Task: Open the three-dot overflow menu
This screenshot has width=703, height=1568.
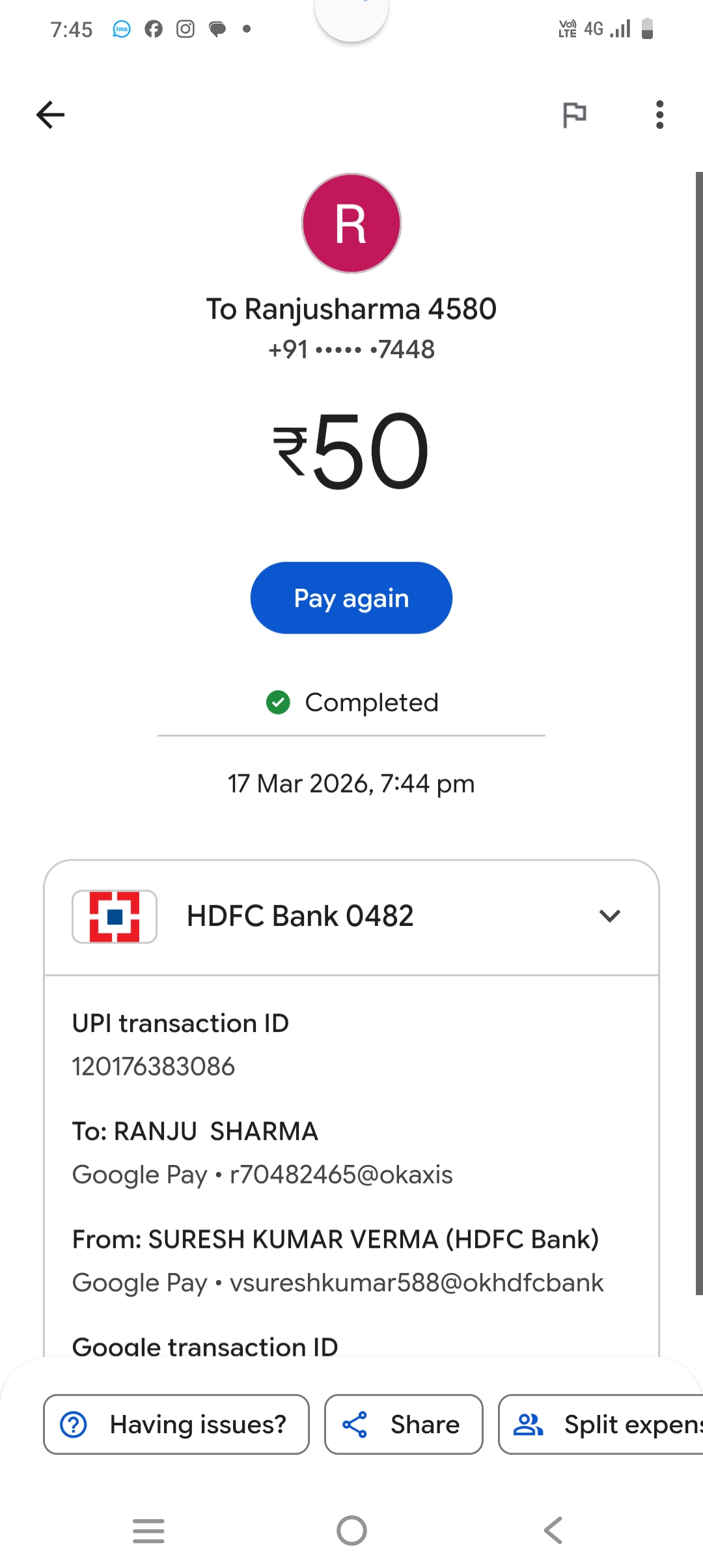Action: click(x=659, y=115)
